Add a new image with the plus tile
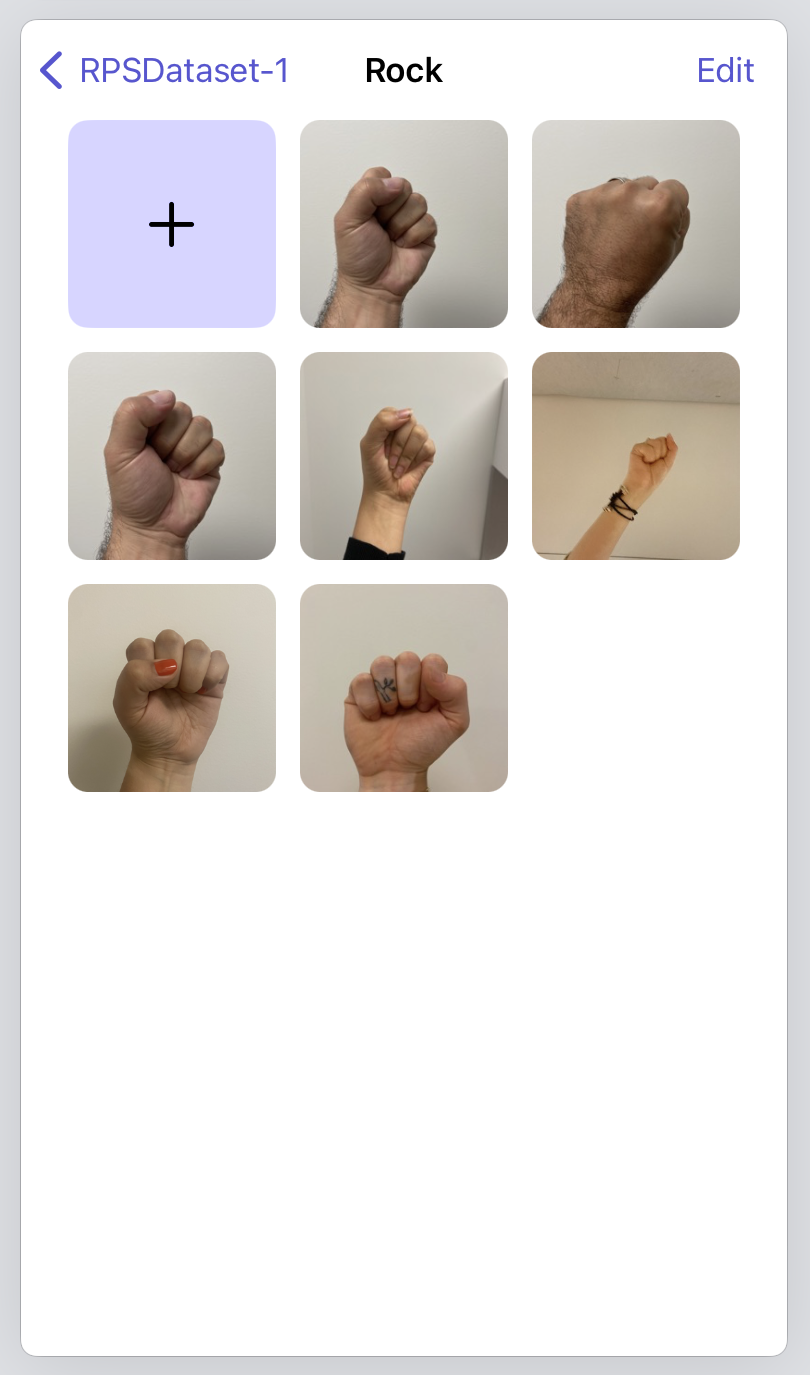This screenshot has width=810, height=1375. tap(172, 224)
